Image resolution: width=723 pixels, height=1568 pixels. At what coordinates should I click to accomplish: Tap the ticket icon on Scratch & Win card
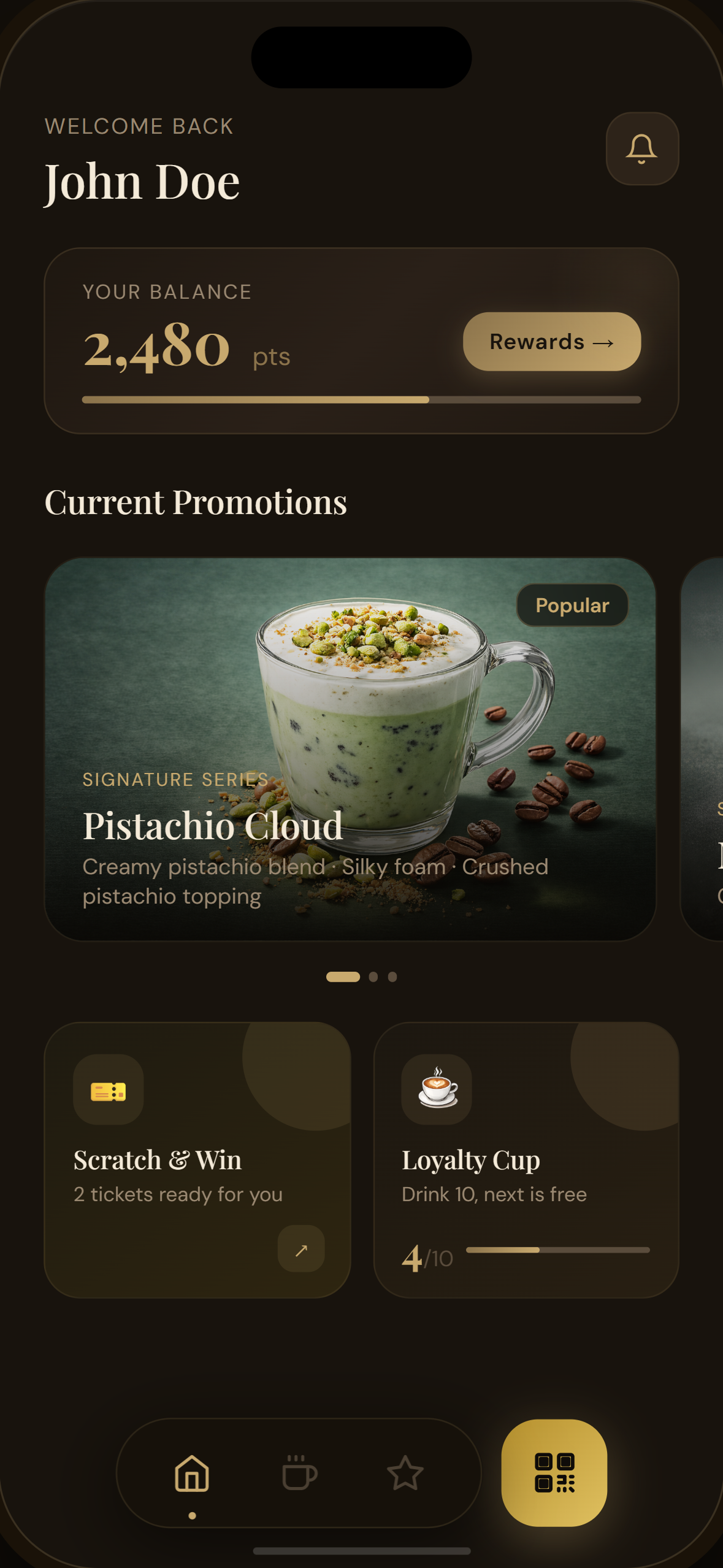click(108, 1091)
